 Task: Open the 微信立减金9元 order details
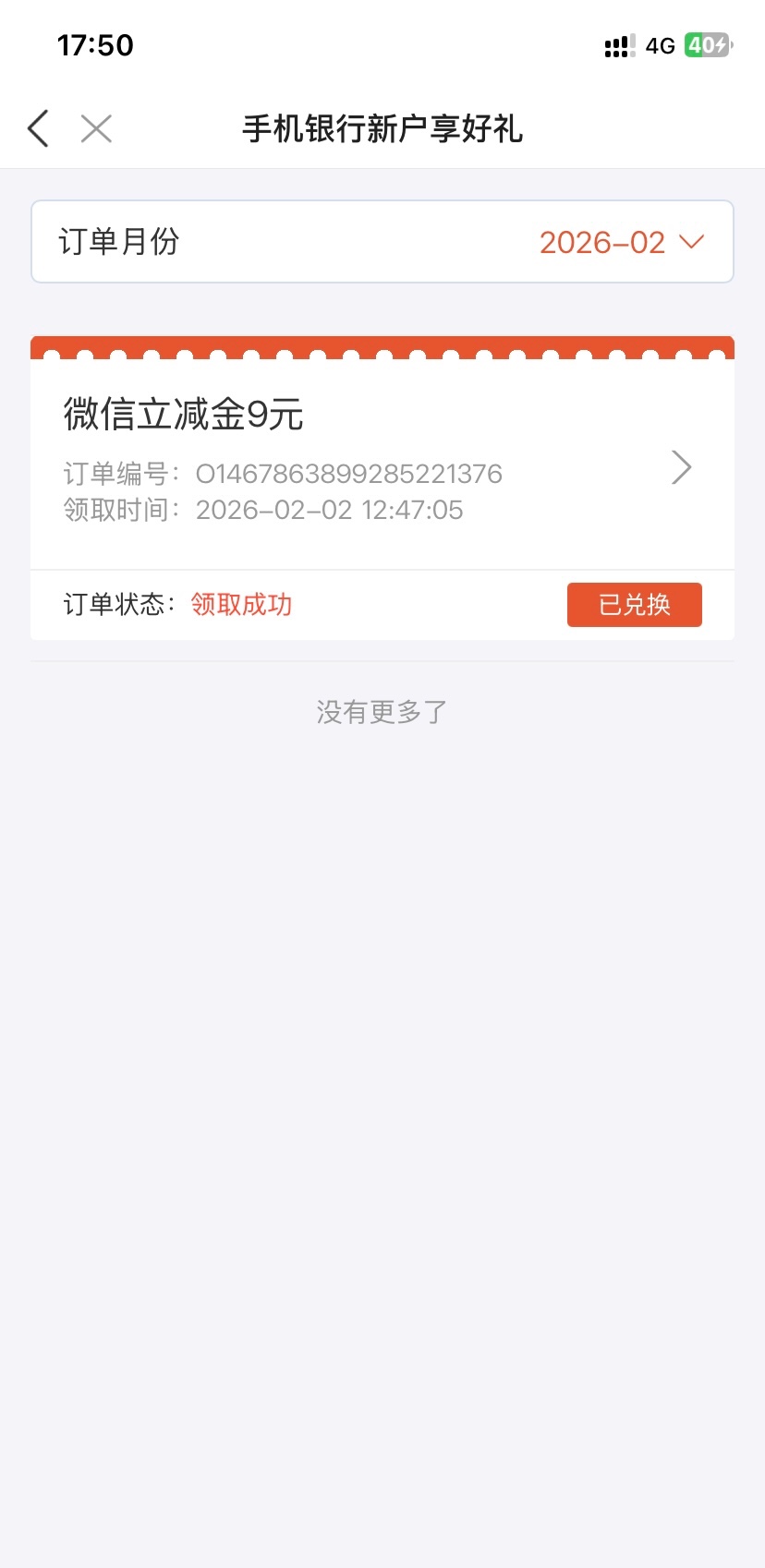681,467
